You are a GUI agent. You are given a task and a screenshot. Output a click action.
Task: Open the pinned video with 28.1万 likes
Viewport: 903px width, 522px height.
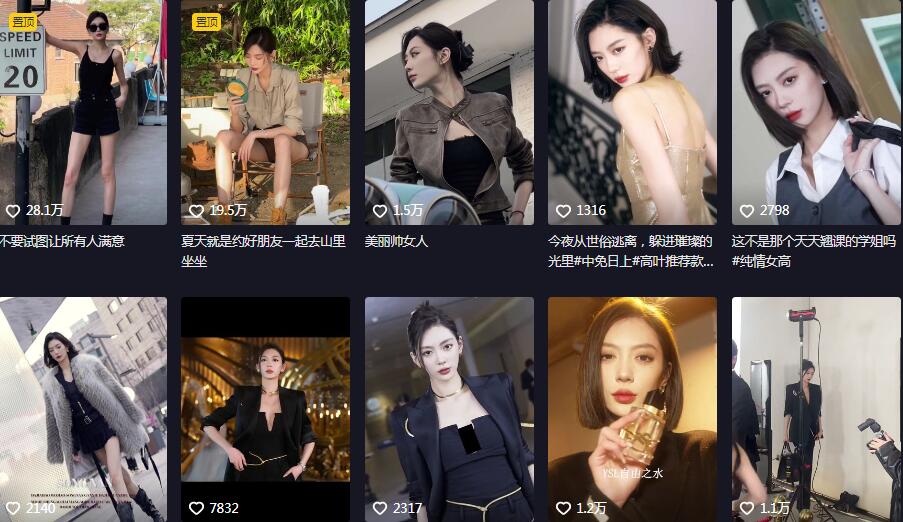83,110
